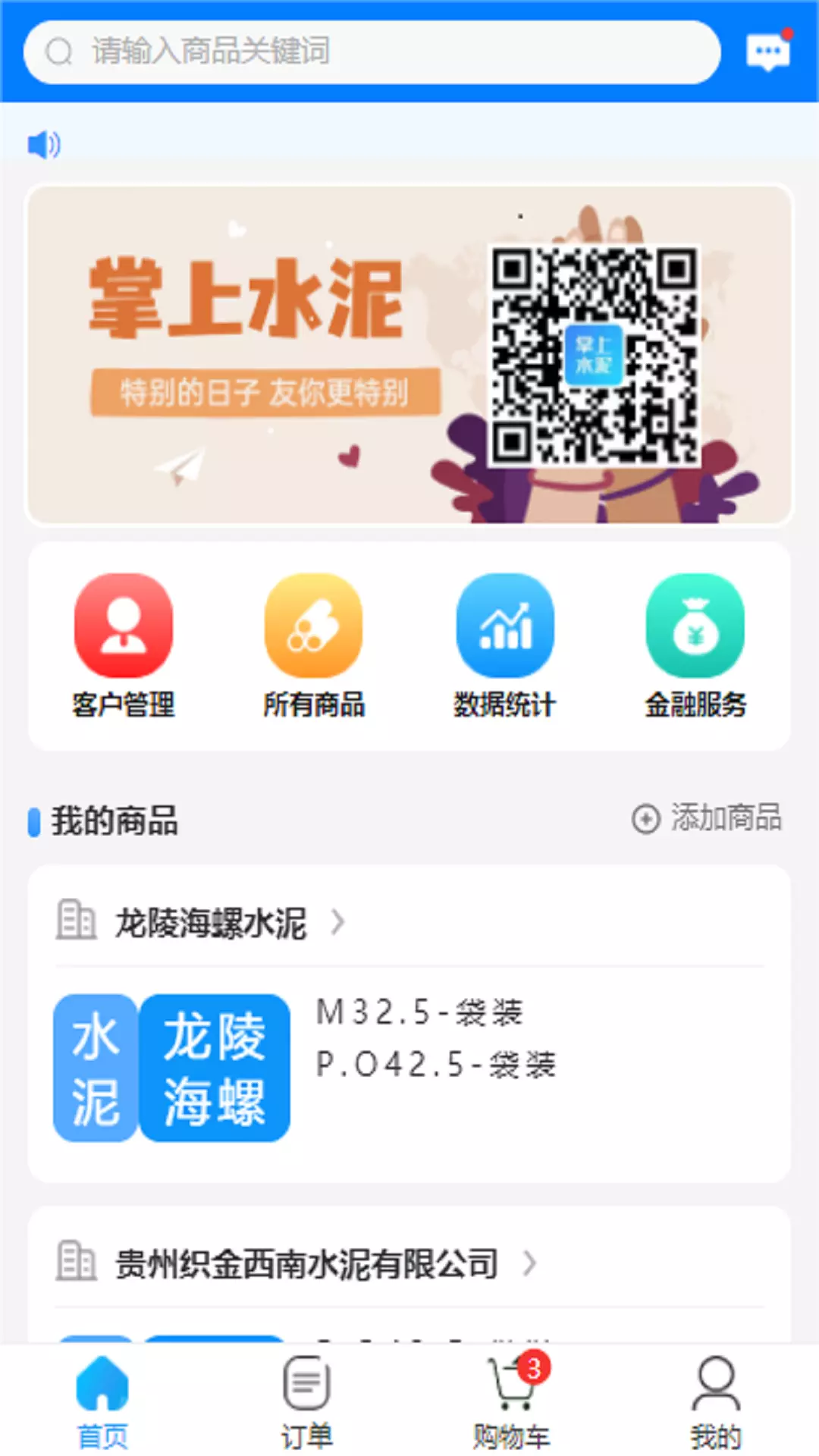Viewport: 819px width, 1456px height.
Task: Open 金融服务 financial services
Action: [695, 646]
